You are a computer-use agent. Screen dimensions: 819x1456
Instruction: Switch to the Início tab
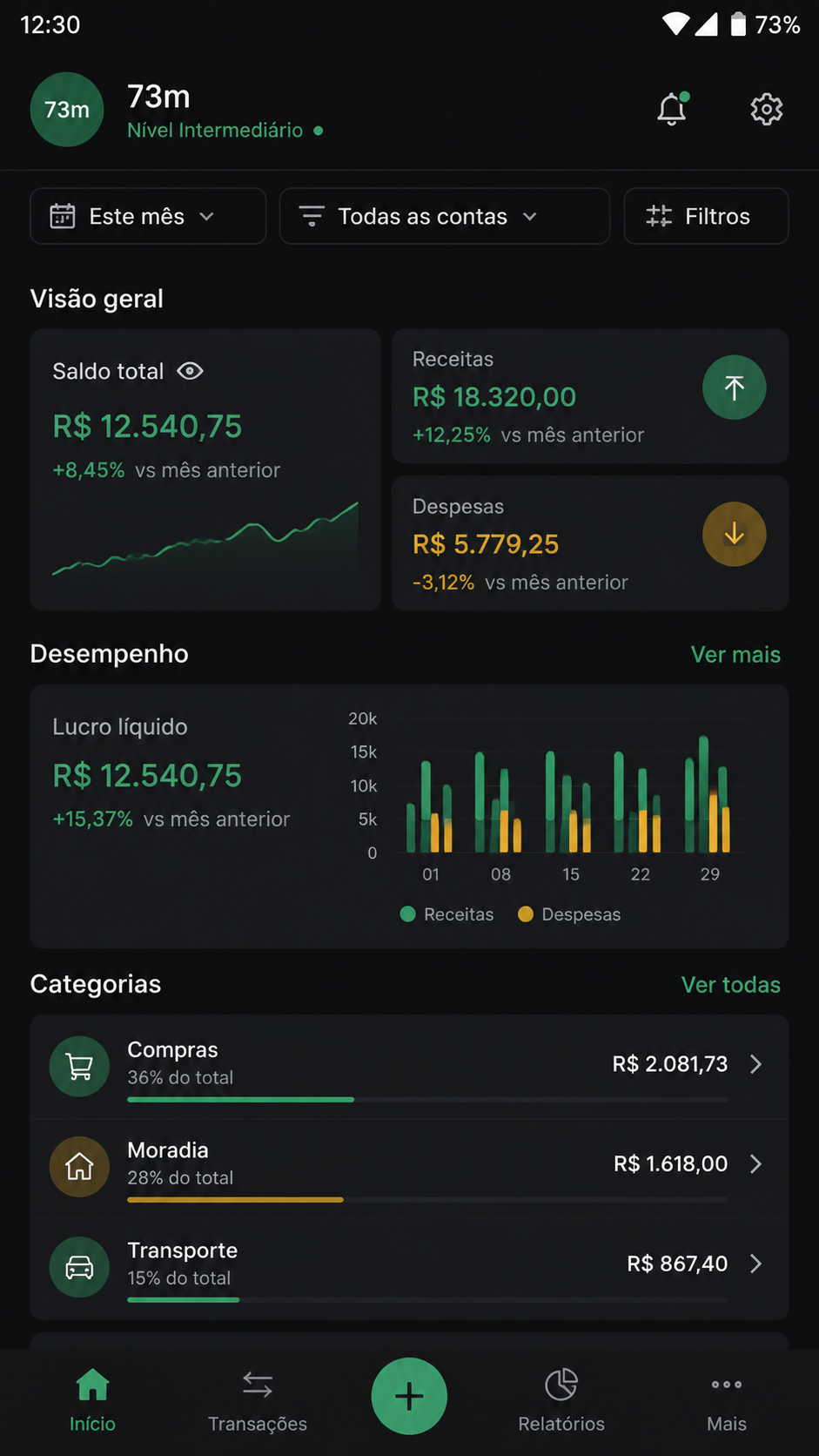92,1400
